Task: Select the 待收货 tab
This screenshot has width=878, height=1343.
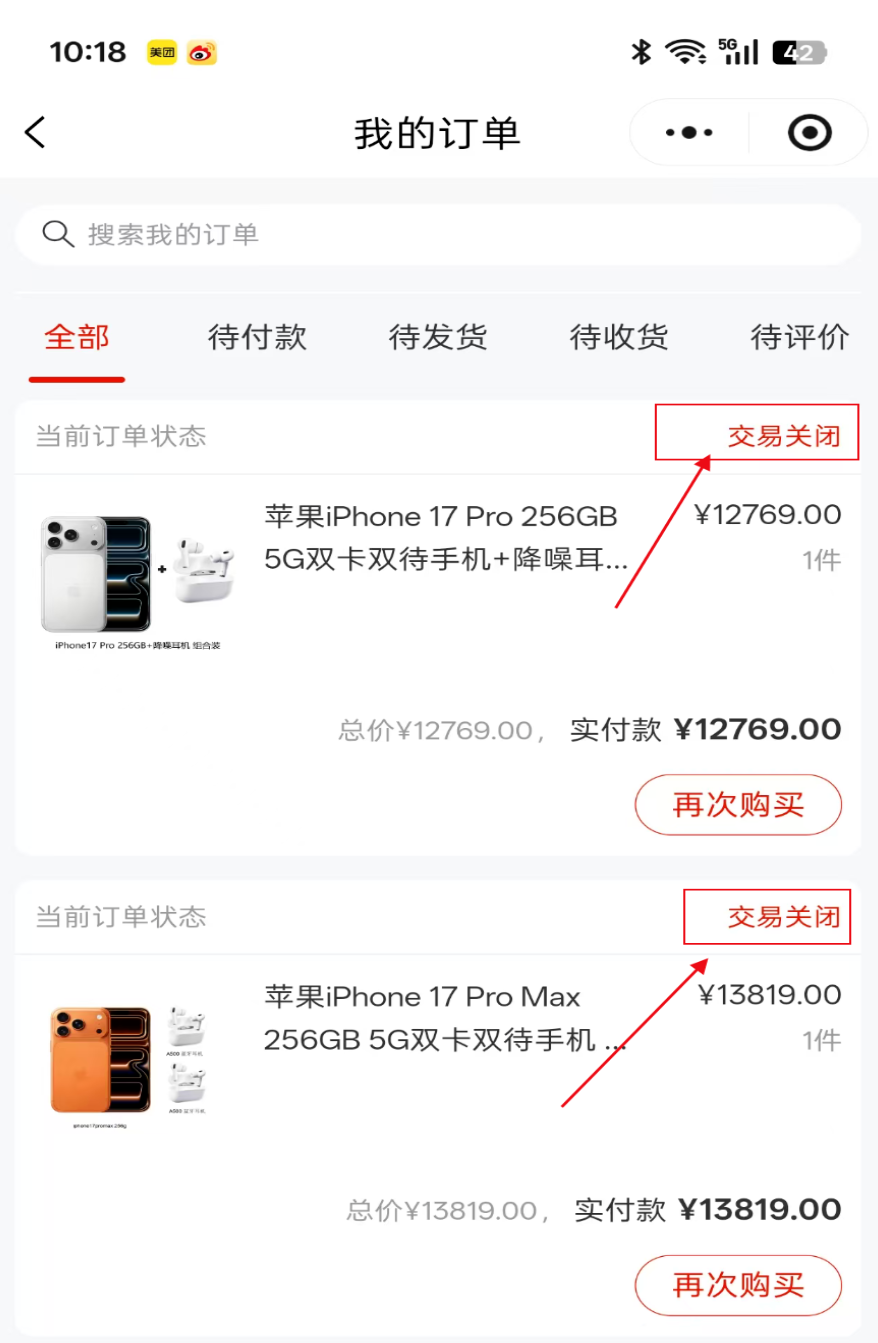Action: pos(619,338)
